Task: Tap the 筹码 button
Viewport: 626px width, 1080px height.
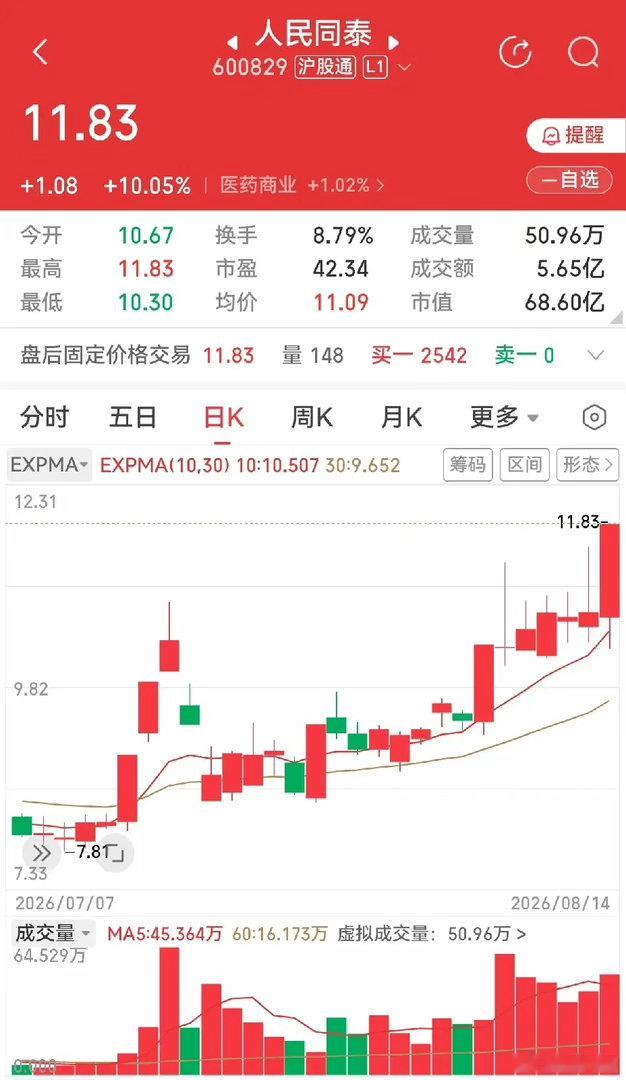Action: click(468, 465)
